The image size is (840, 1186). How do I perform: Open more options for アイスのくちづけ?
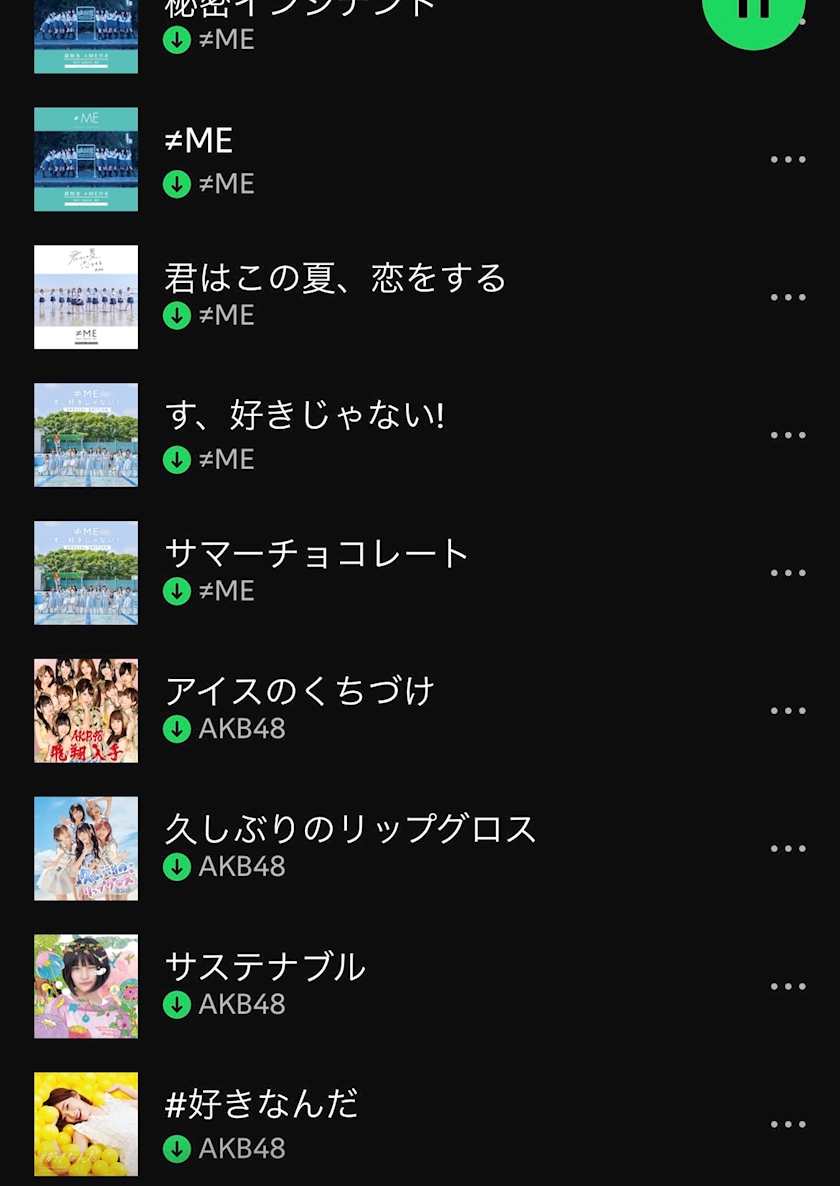point(788,712)
